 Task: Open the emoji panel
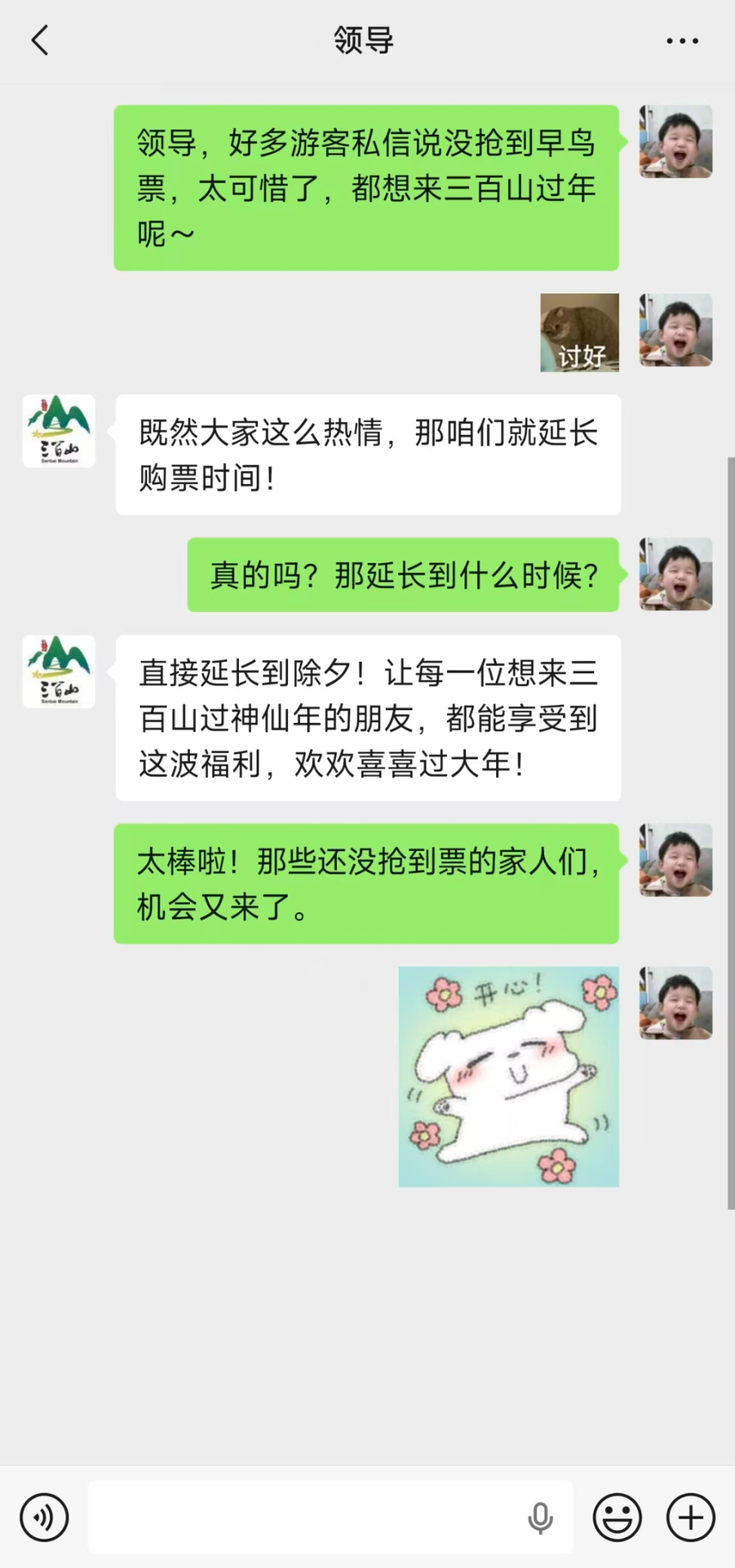(617, 1517)
